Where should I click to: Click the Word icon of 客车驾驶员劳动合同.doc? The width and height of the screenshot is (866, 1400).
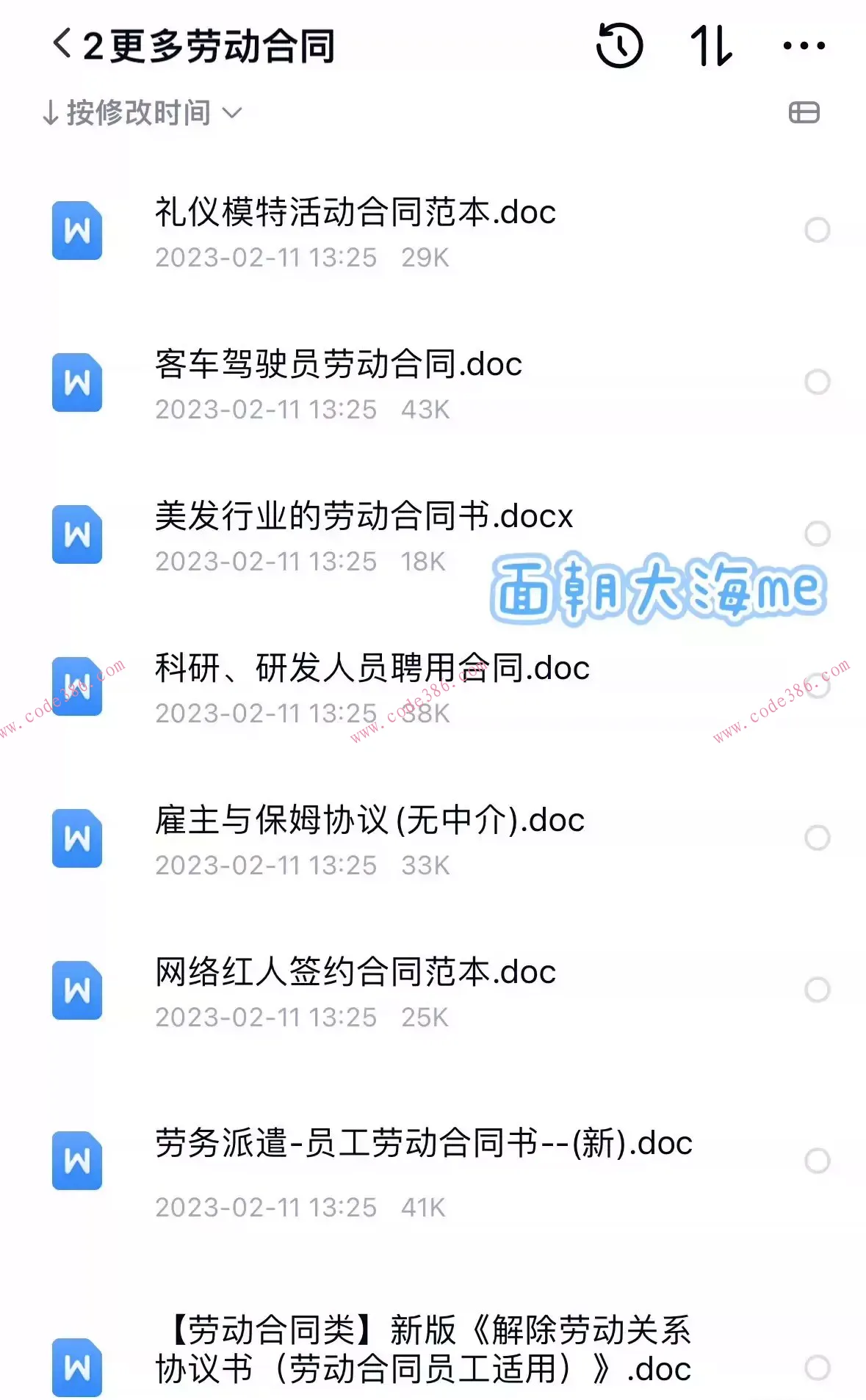(x=76, y=382)
